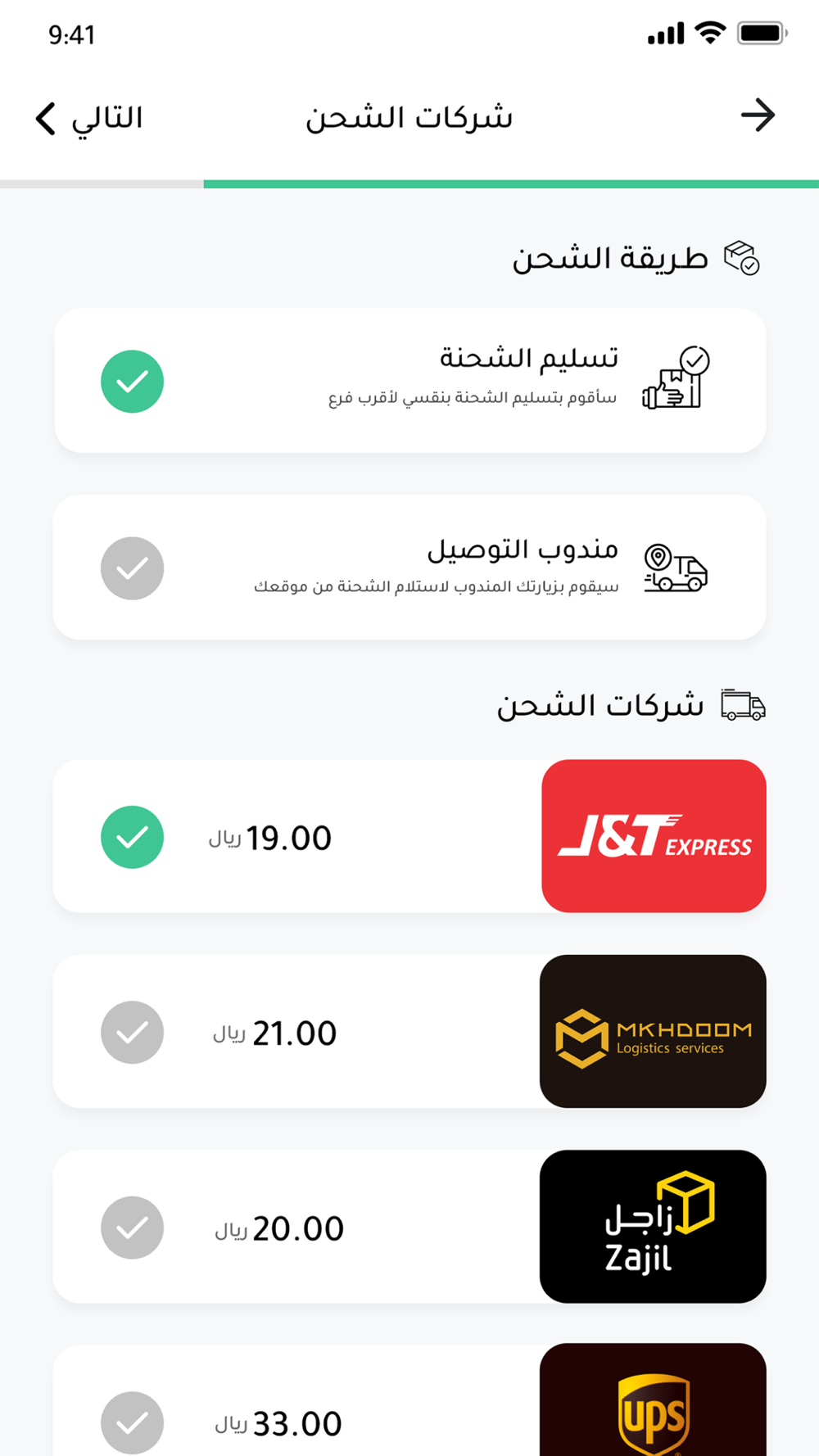This screenshot has height=1456, width=819.
Task: Go back using the top-right arrow
Action: (x=758, y=115)
